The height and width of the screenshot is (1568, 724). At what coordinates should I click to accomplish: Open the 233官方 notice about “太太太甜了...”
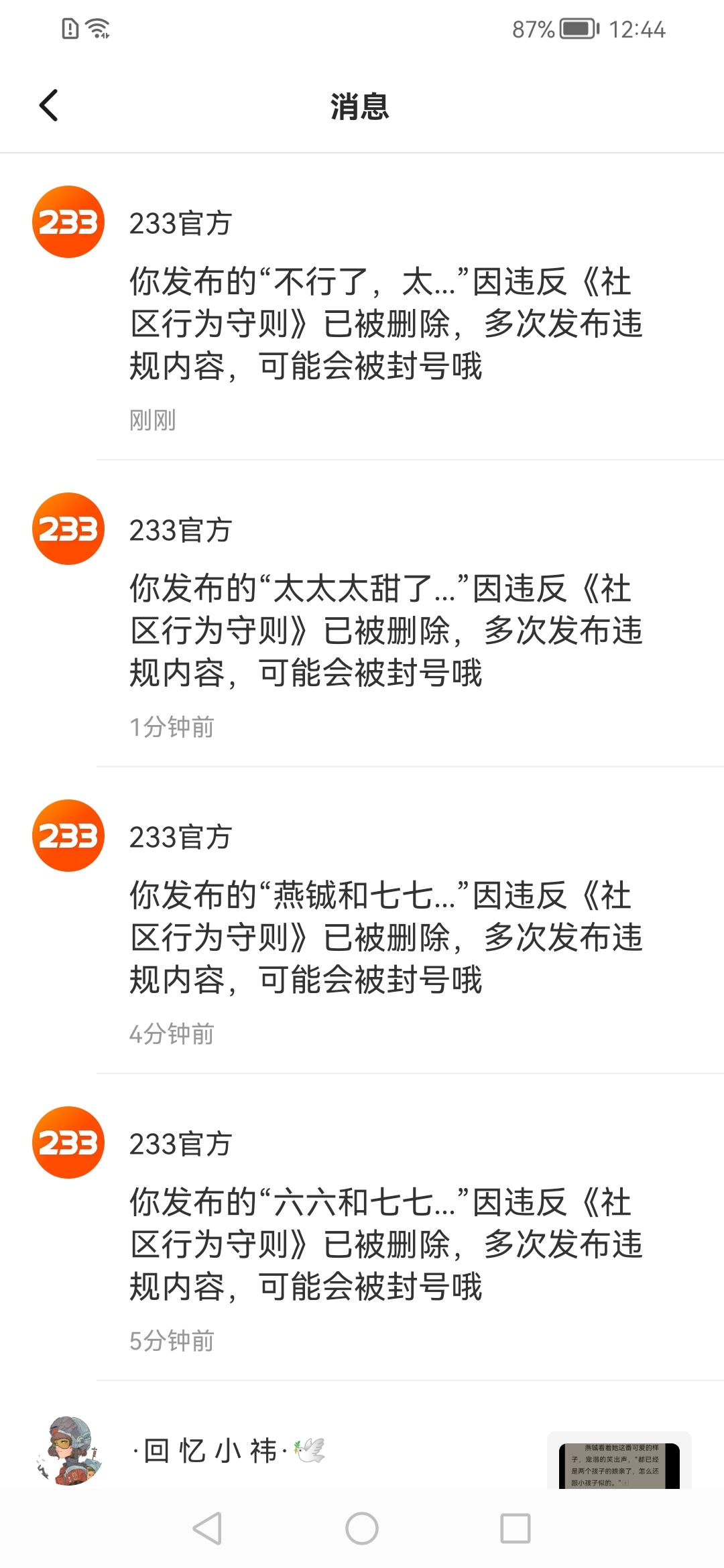pyautogui.click(x=385, y=630)
